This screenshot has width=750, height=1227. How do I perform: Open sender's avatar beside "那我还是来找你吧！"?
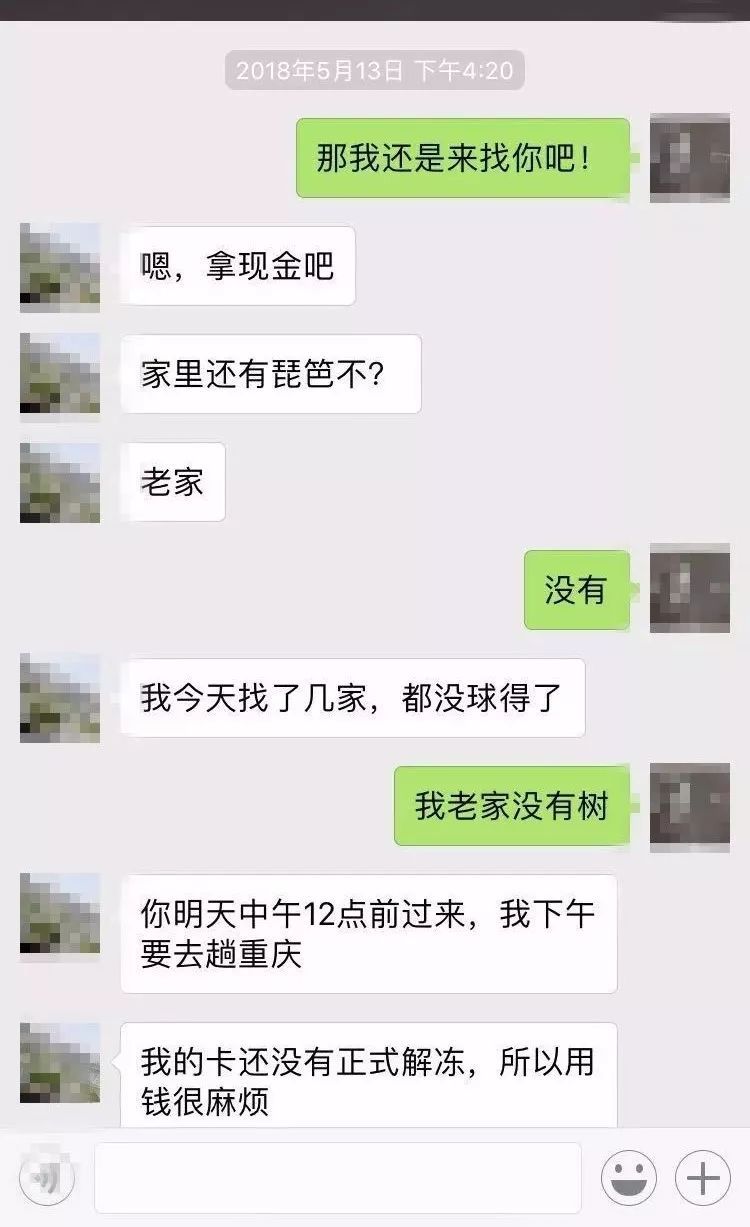click(690, 158)
